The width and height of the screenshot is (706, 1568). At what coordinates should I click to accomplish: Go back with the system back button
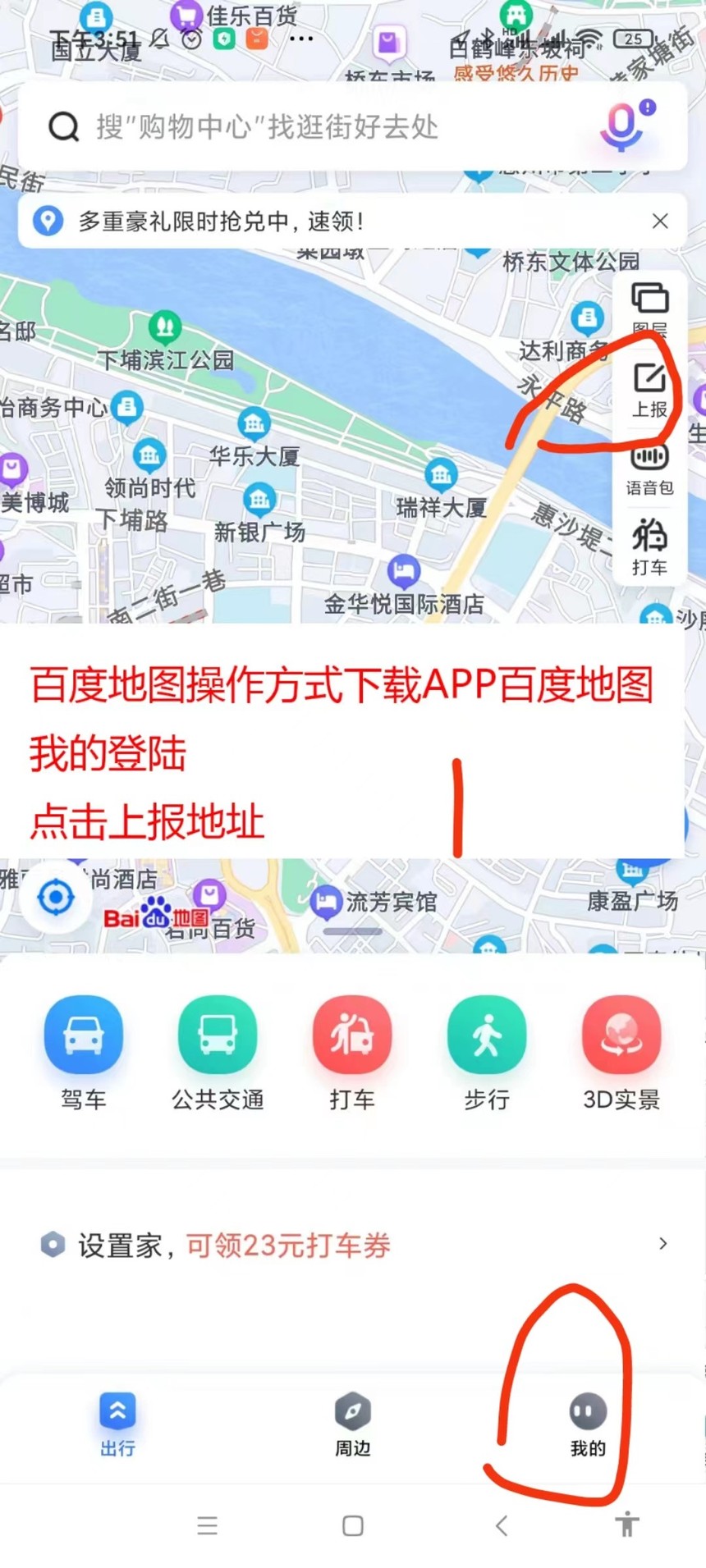tap(502, 1525)
